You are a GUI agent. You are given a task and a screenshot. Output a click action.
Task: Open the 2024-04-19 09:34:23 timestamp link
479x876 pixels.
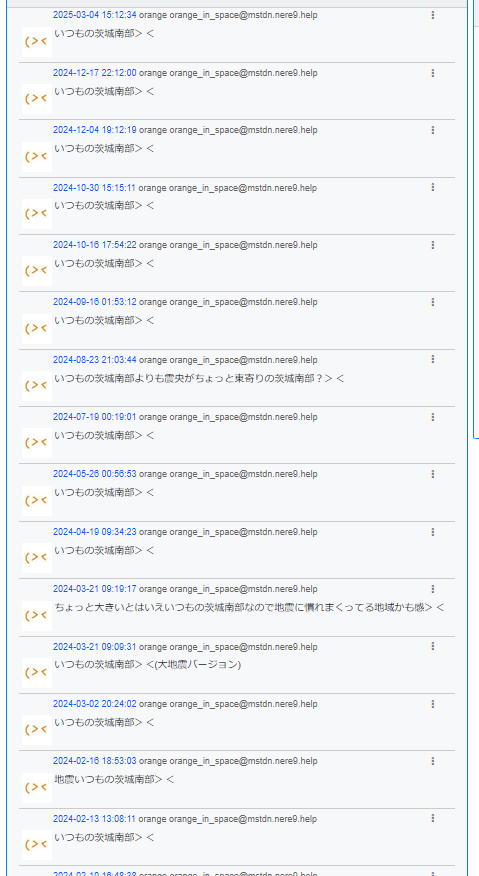[94, 532]
